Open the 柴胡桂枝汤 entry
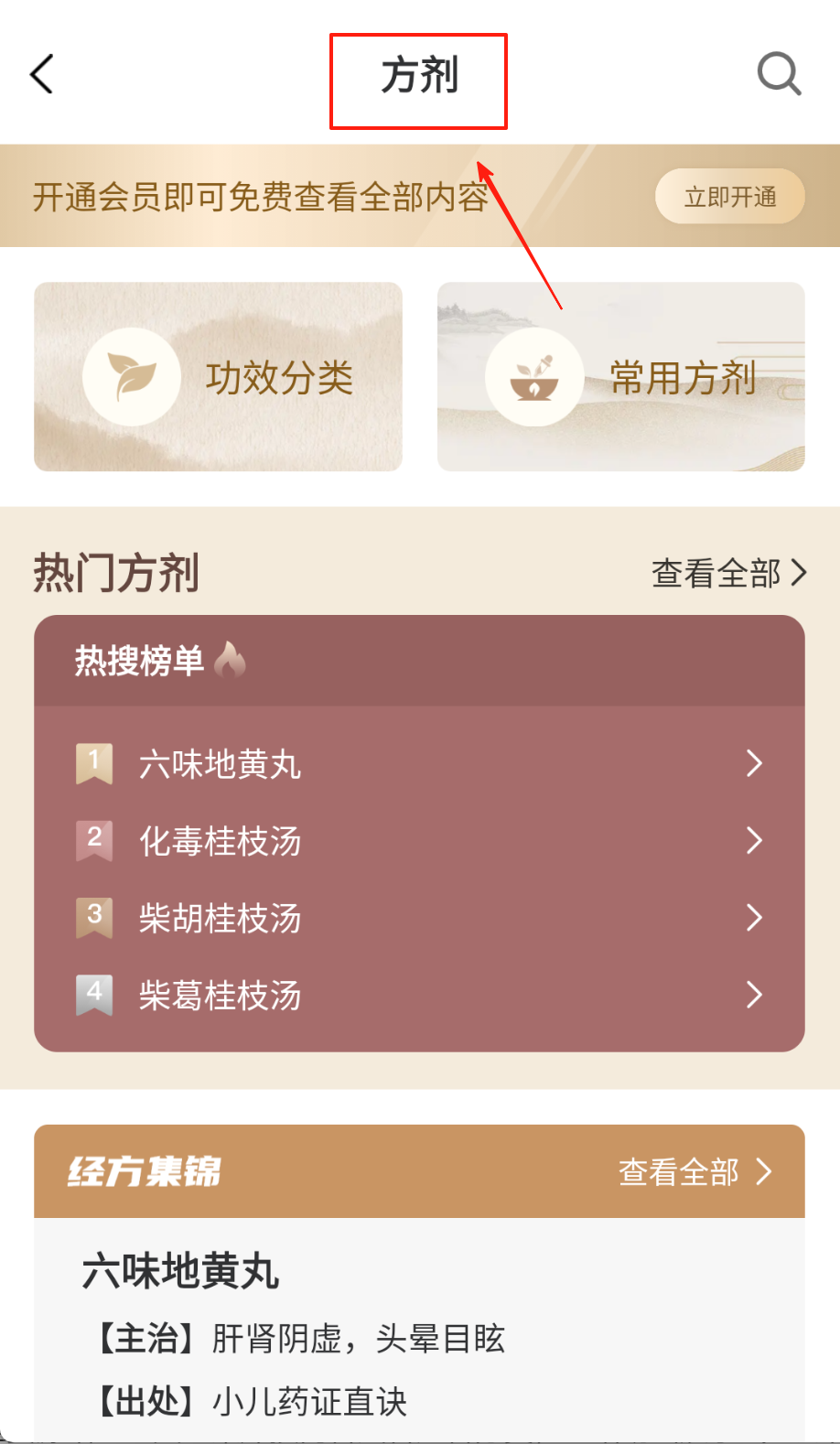840x1444 pixels. click(x=419, y=917)
